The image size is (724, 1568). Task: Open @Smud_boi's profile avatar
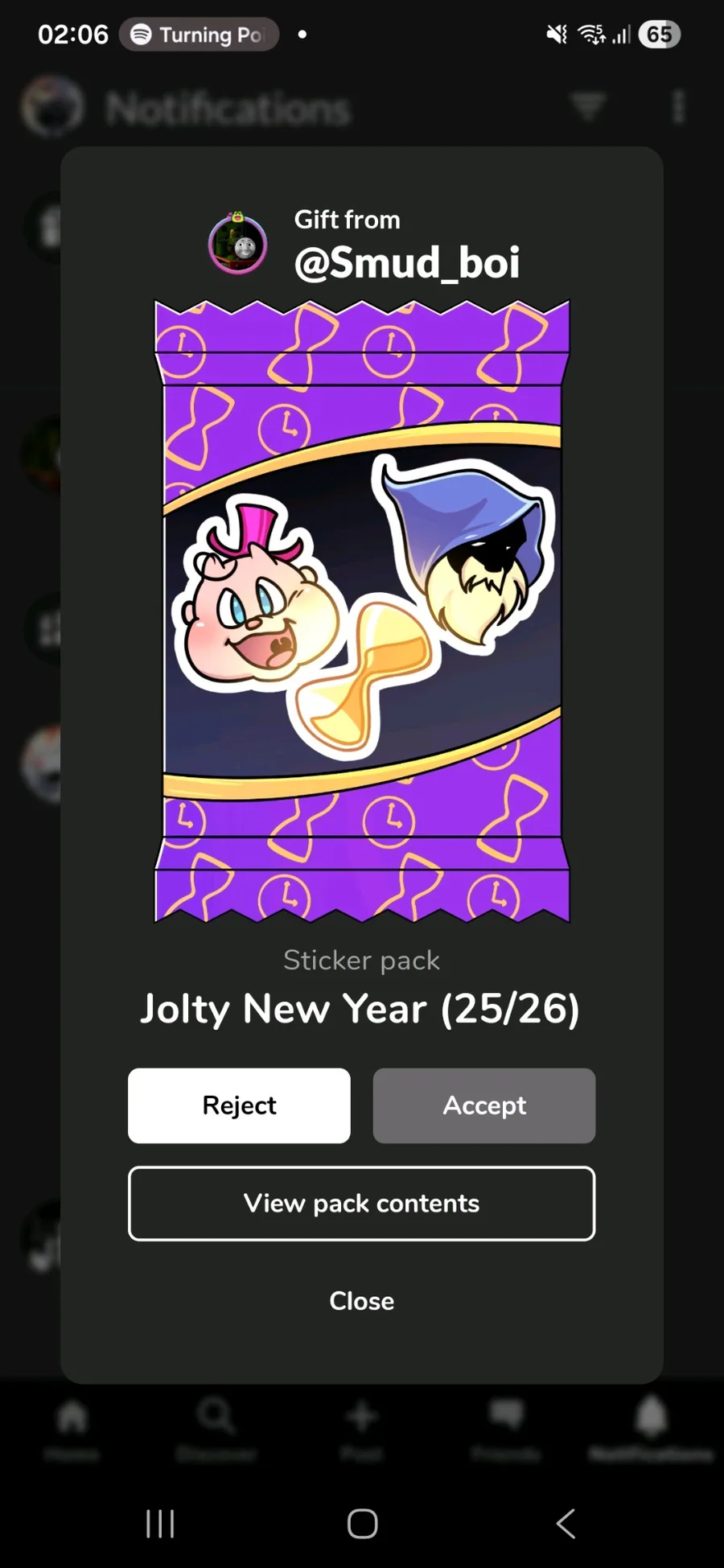tap(238, 244)
